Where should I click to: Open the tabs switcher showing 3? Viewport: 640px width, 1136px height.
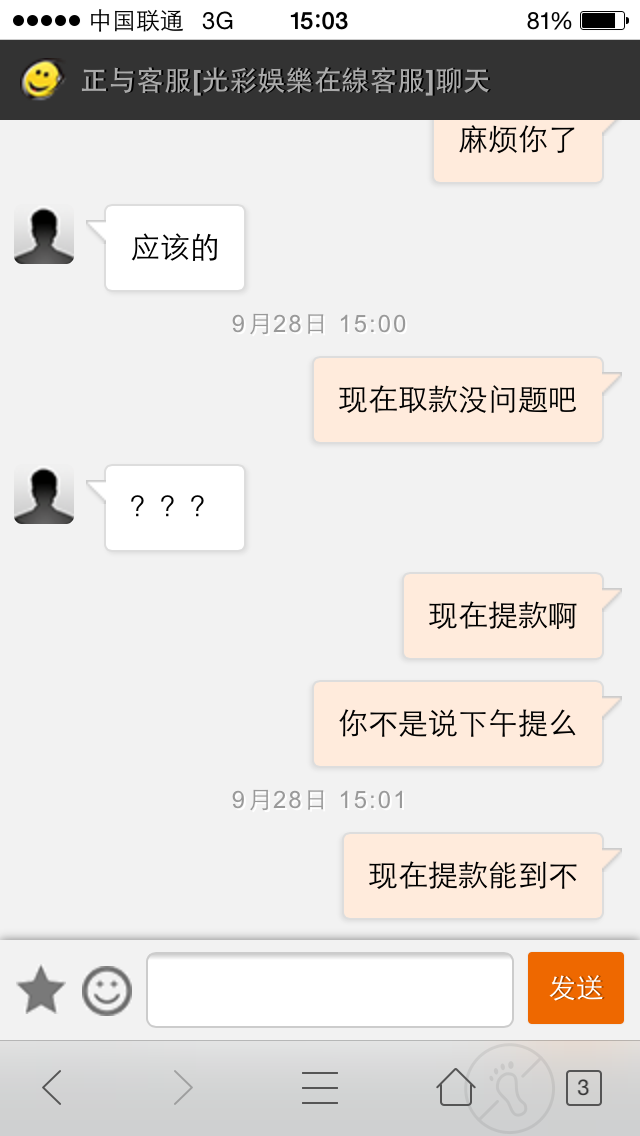click(583, 1087)
